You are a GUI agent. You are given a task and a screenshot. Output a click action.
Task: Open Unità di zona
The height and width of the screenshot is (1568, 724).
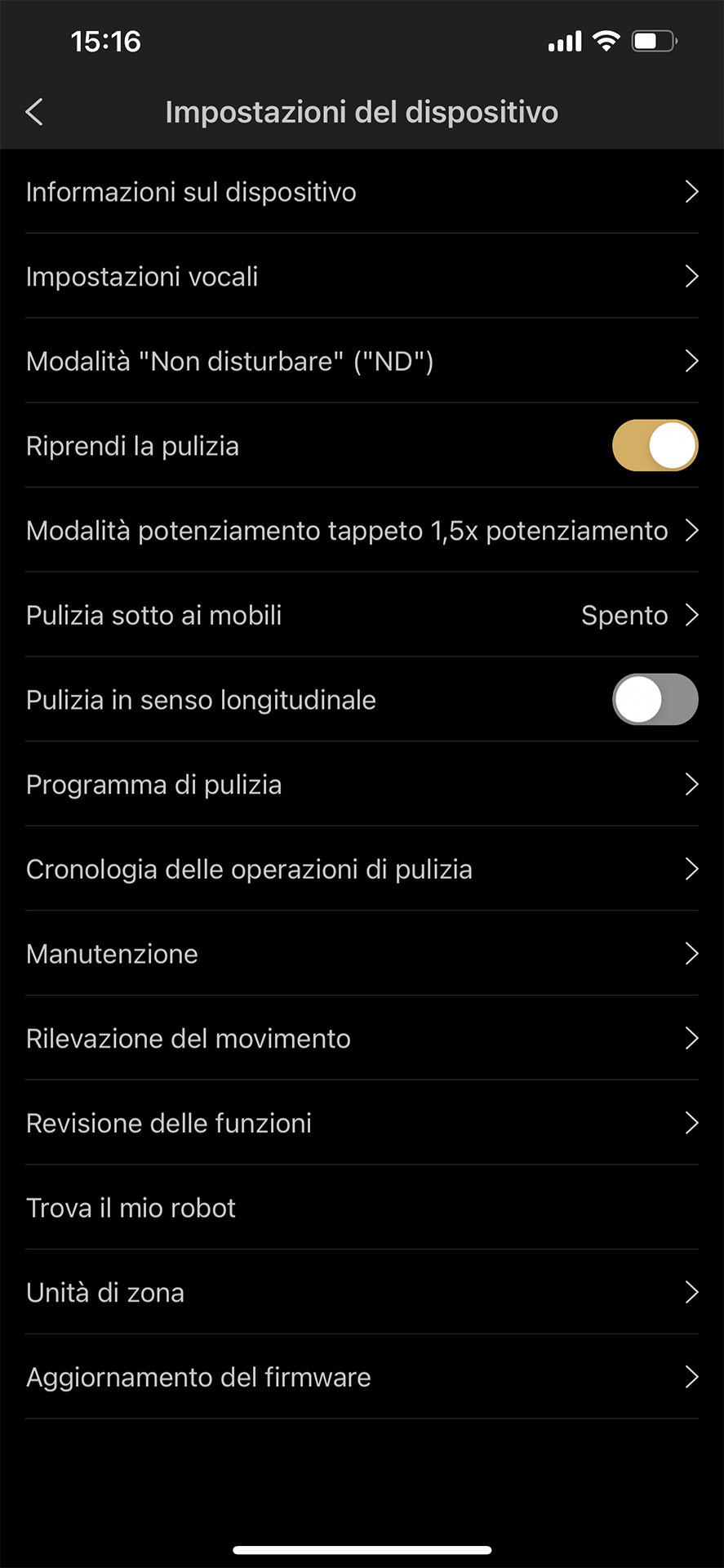(x=362, y=1293)
